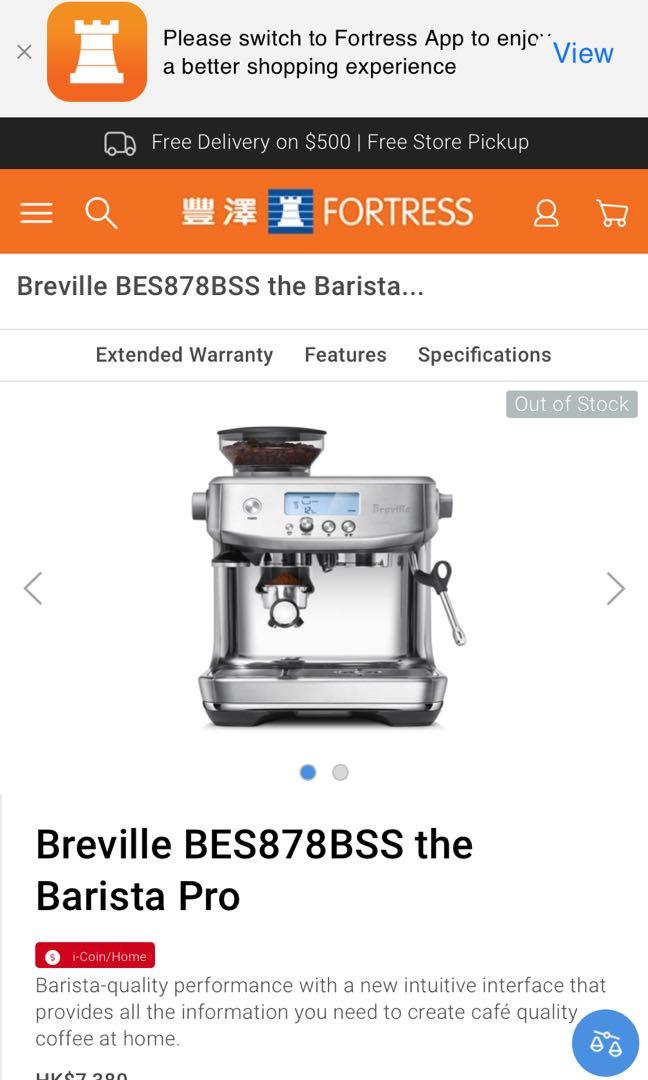The height and width of the screenshot is (1080, 648).
Task: Open the hamburger menu
Action: point(36,213)
